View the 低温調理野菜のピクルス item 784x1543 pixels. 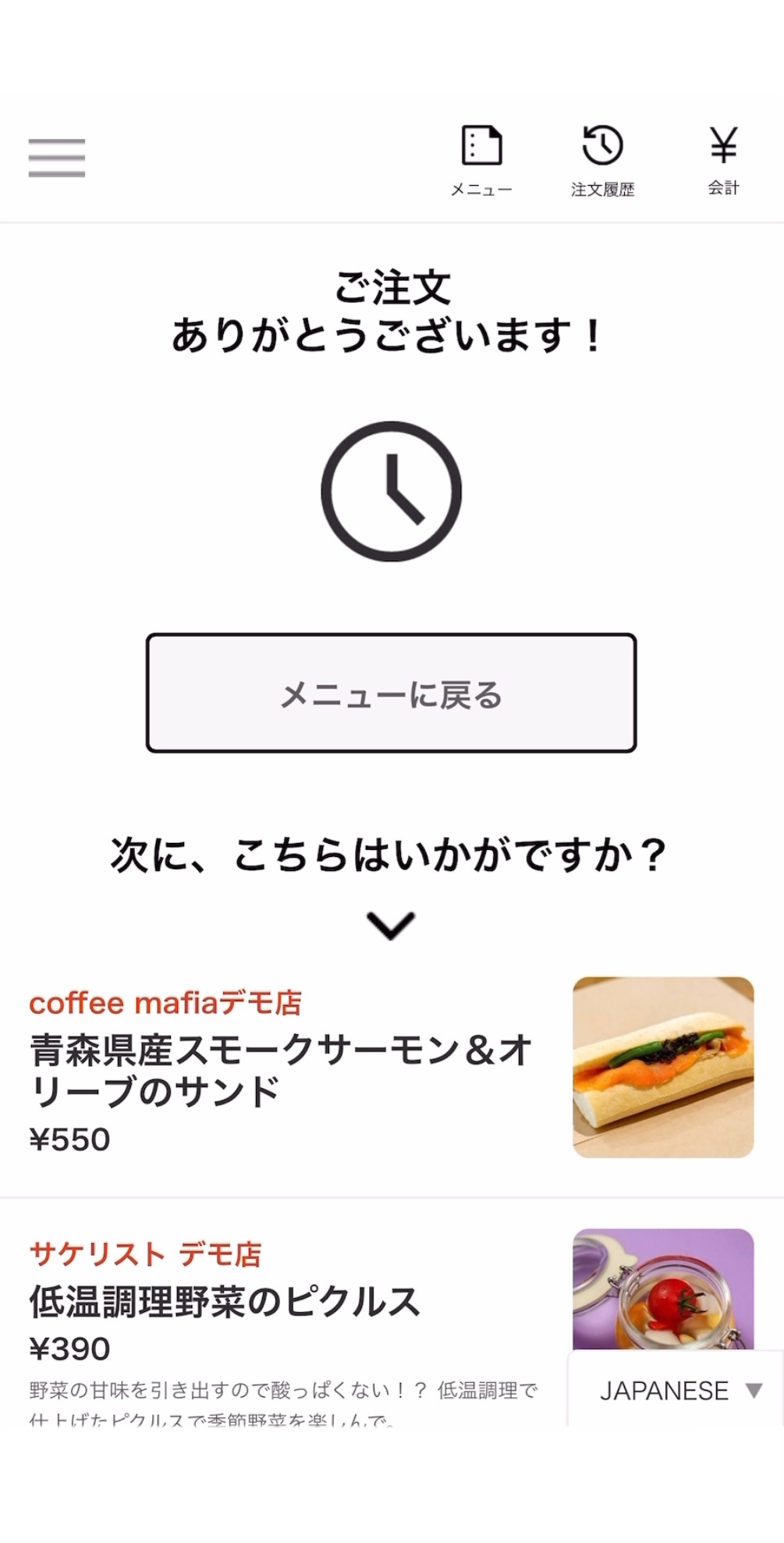point(225,1302)
